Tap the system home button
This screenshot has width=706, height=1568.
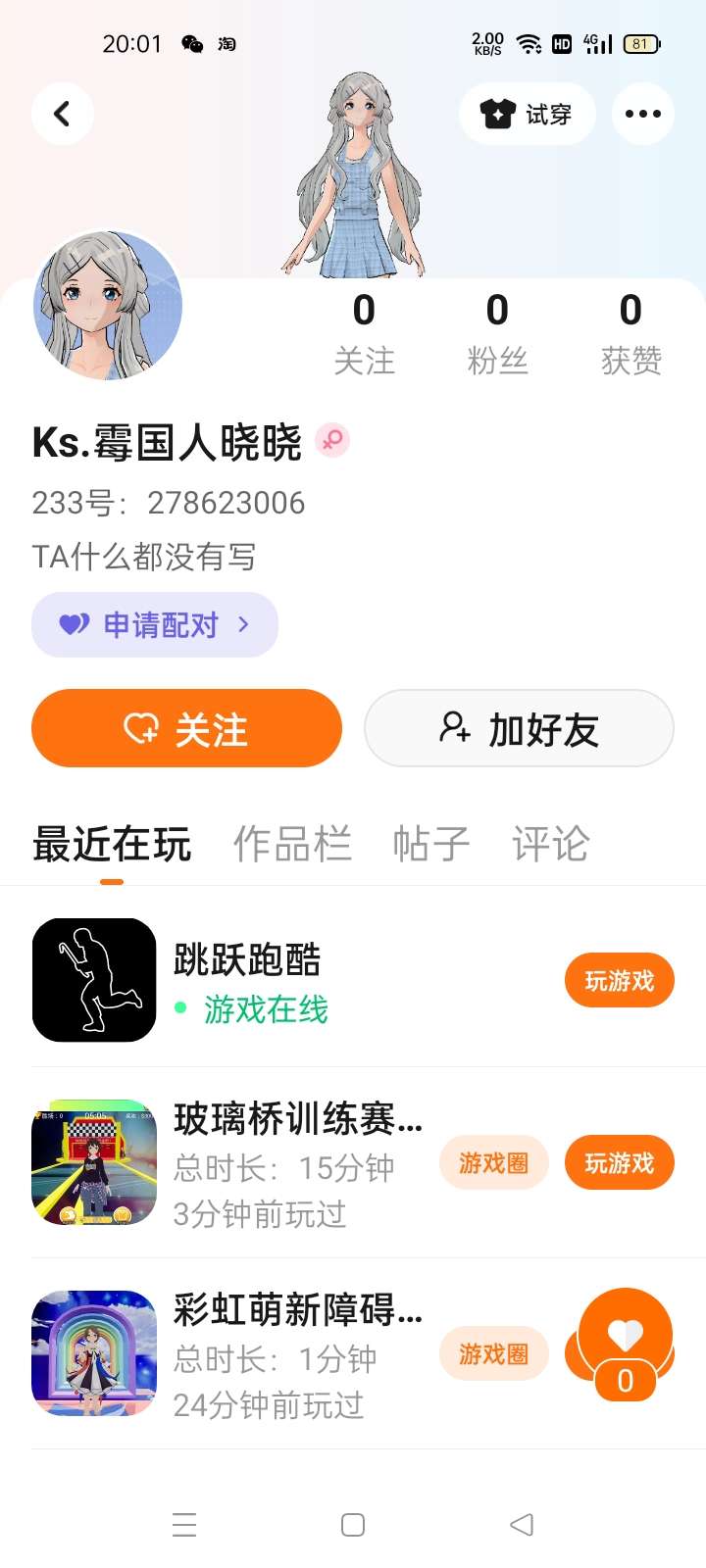click(353, 1525)
